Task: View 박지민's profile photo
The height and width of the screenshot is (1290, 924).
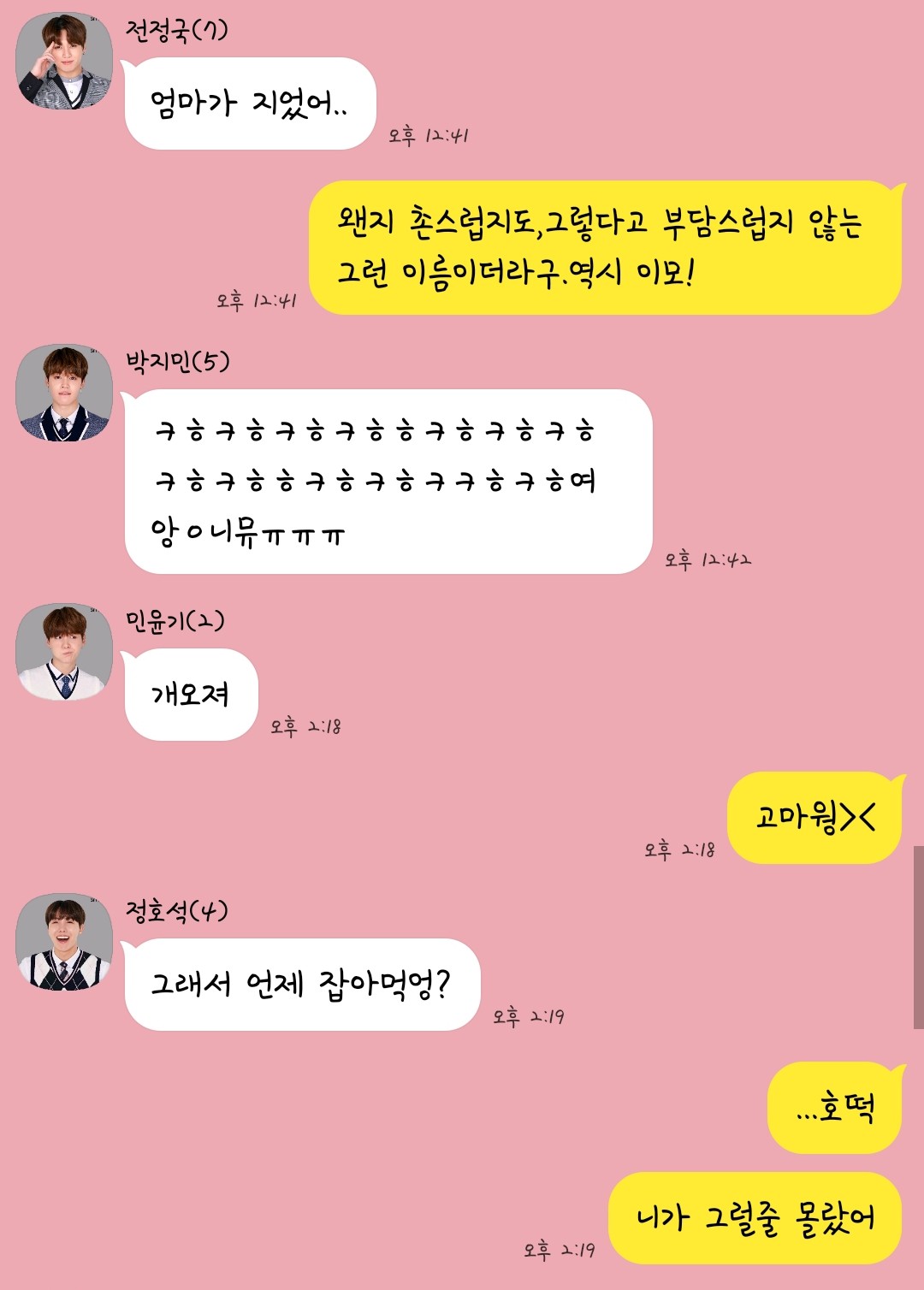Action: point(64,394)
